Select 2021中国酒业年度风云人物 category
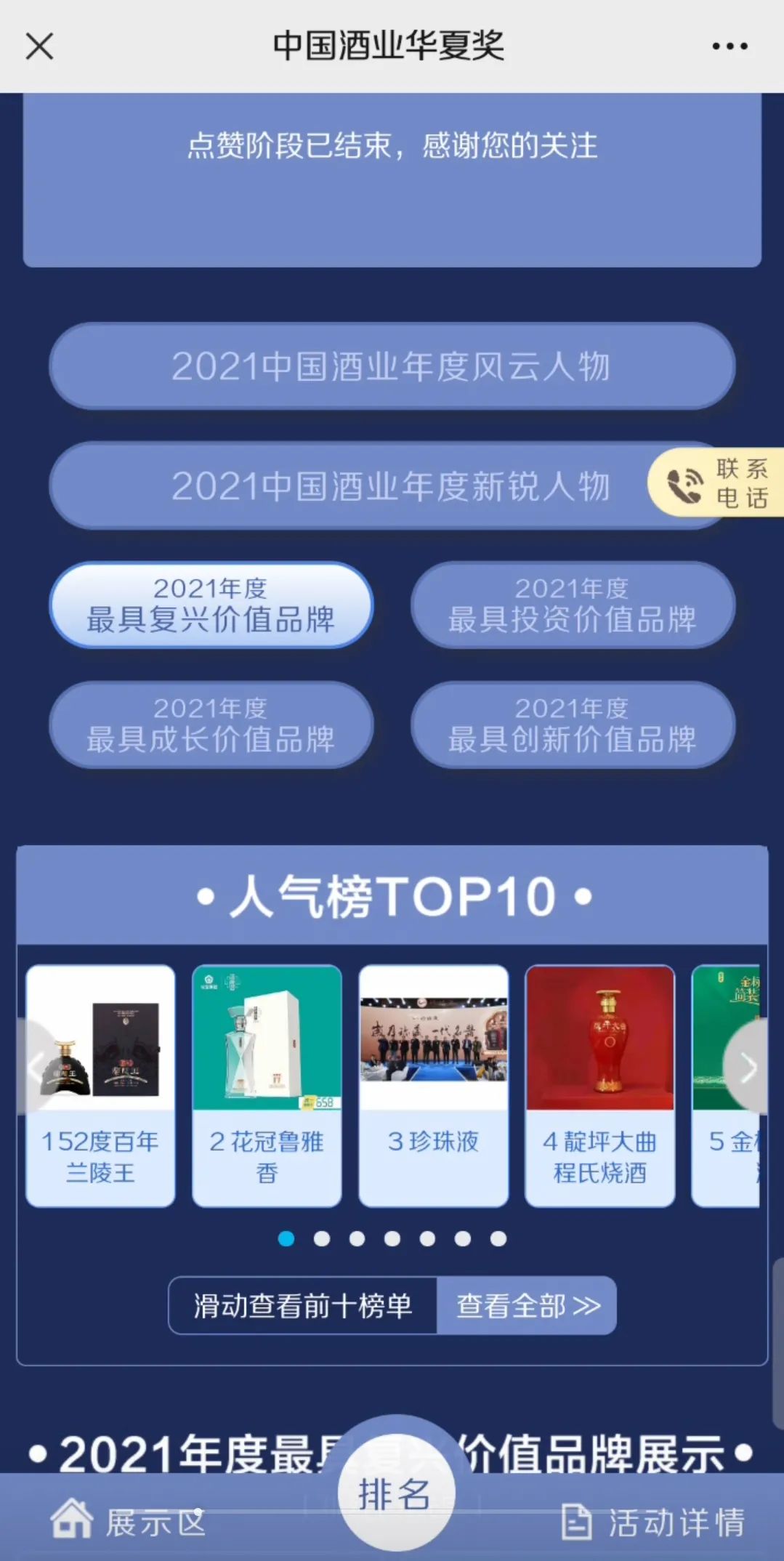Viewport: 784px width, 1561px height. [391, 366]
